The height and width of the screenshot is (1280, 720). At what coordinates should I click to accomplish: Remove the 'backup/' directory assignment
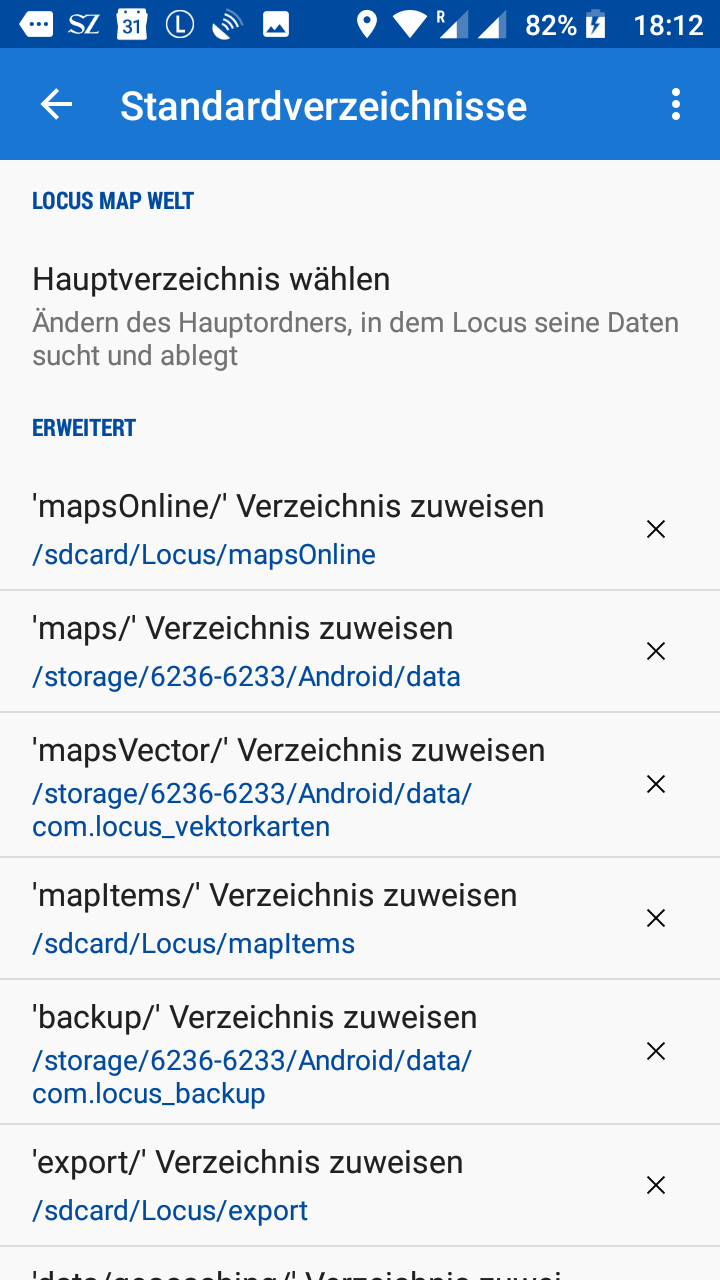click(x=656, y=1051)
